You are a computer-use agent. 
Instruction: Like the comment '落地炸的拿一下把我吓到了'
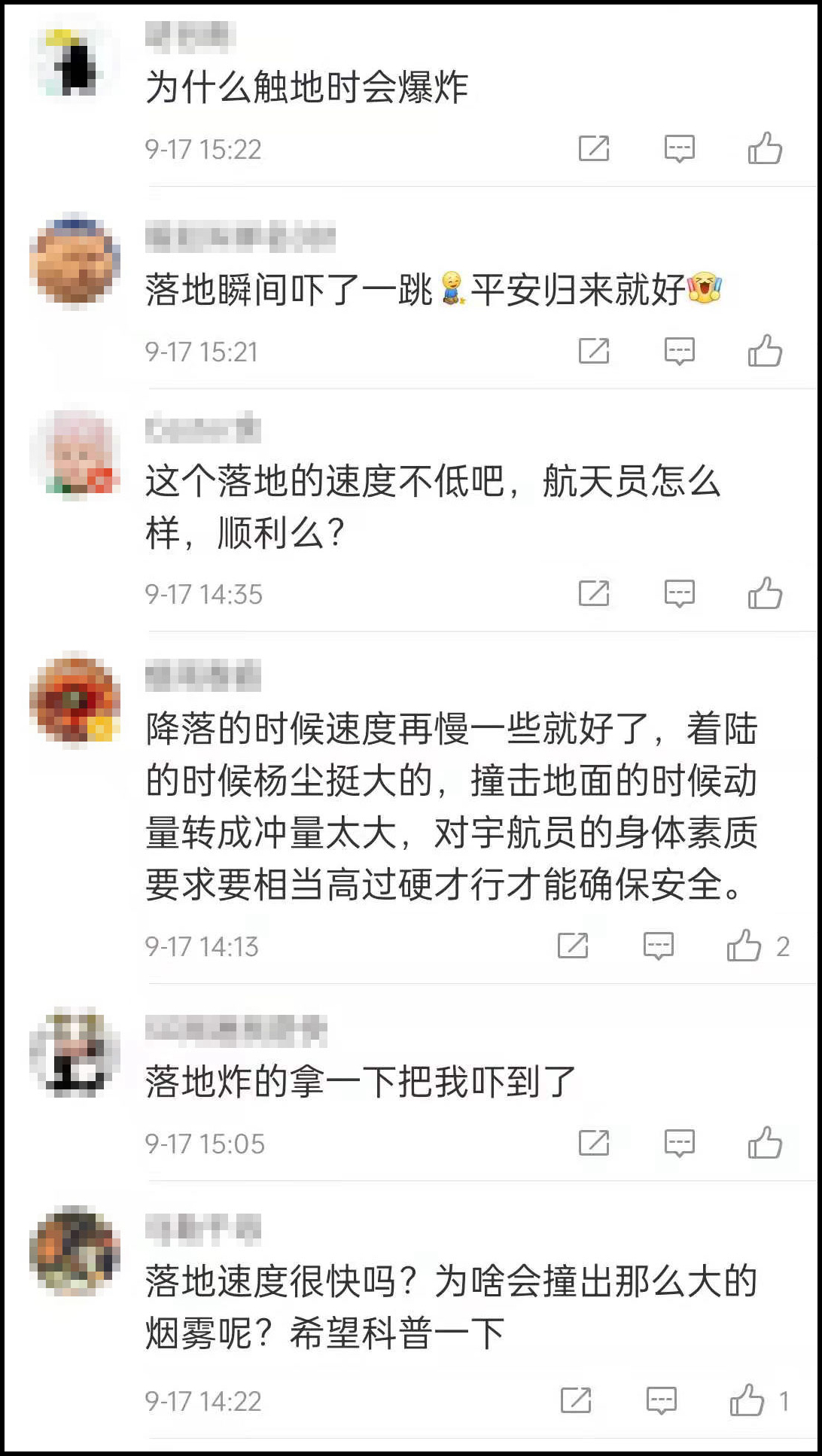point(765,1143)
